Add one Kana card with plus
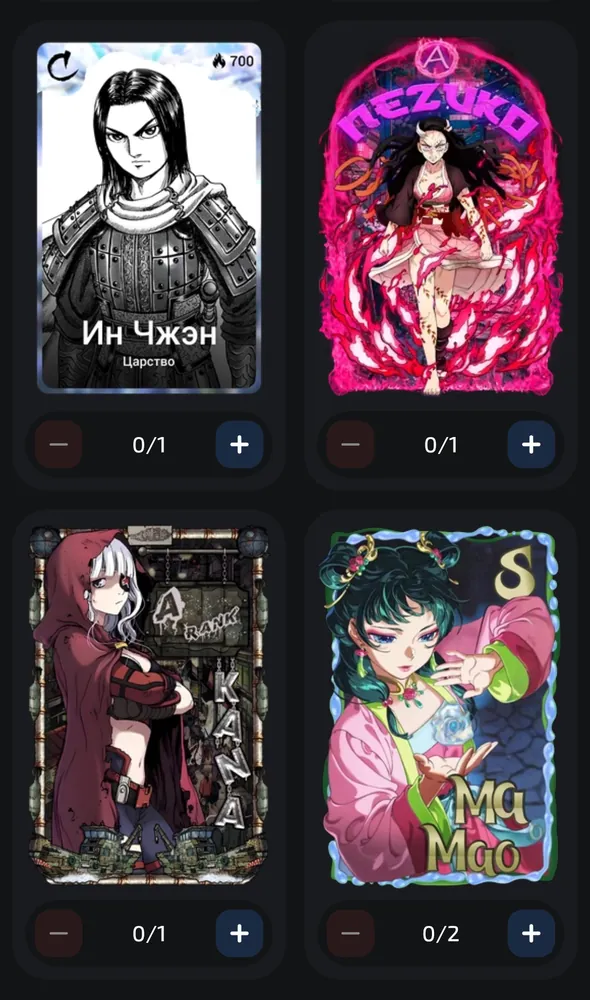590x1000 pixels. (239, 934)
